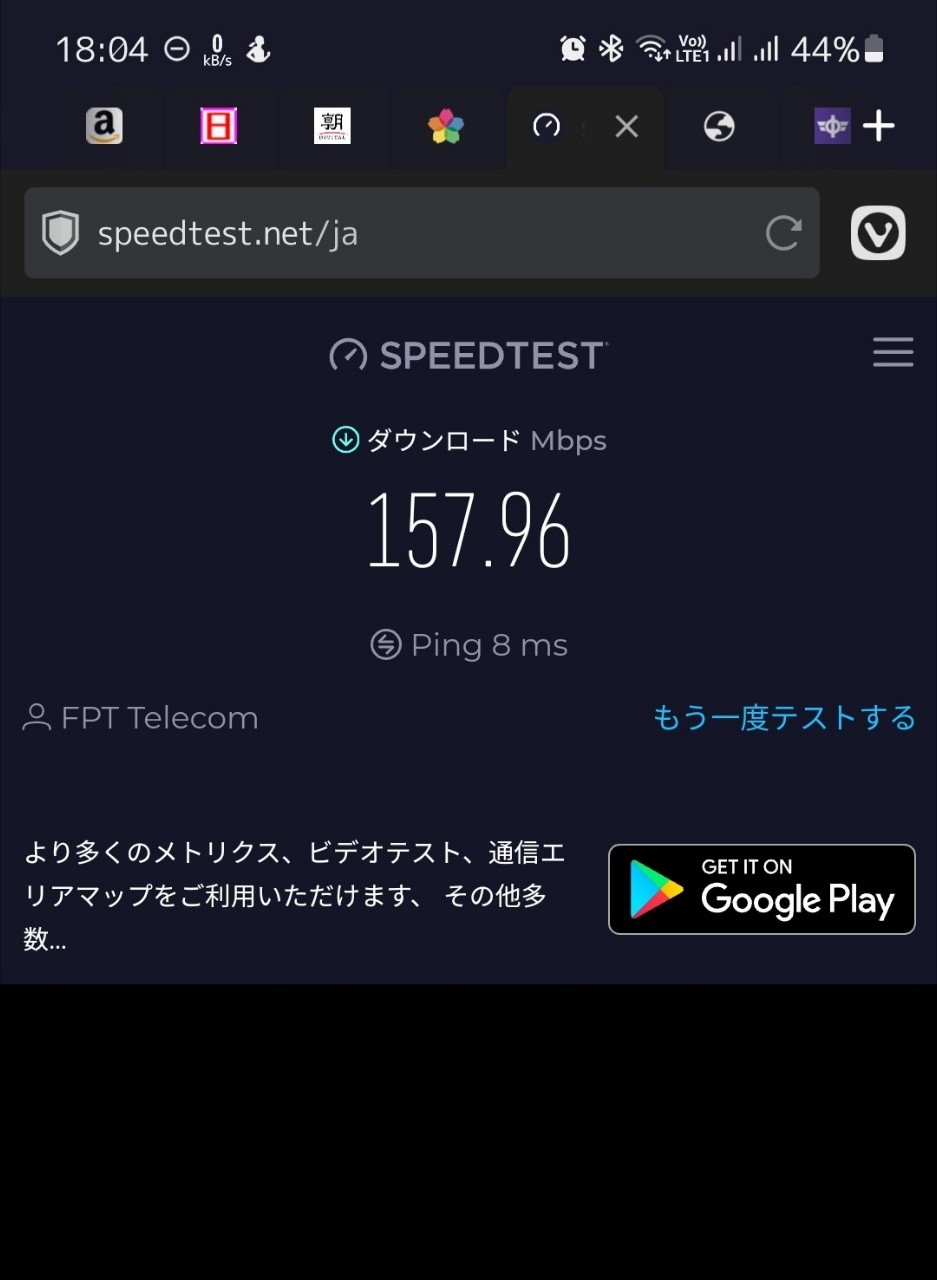Switch to the 朝 Digital tab
This screenshot has height=1280, width=937.
[x=332, y=126]
